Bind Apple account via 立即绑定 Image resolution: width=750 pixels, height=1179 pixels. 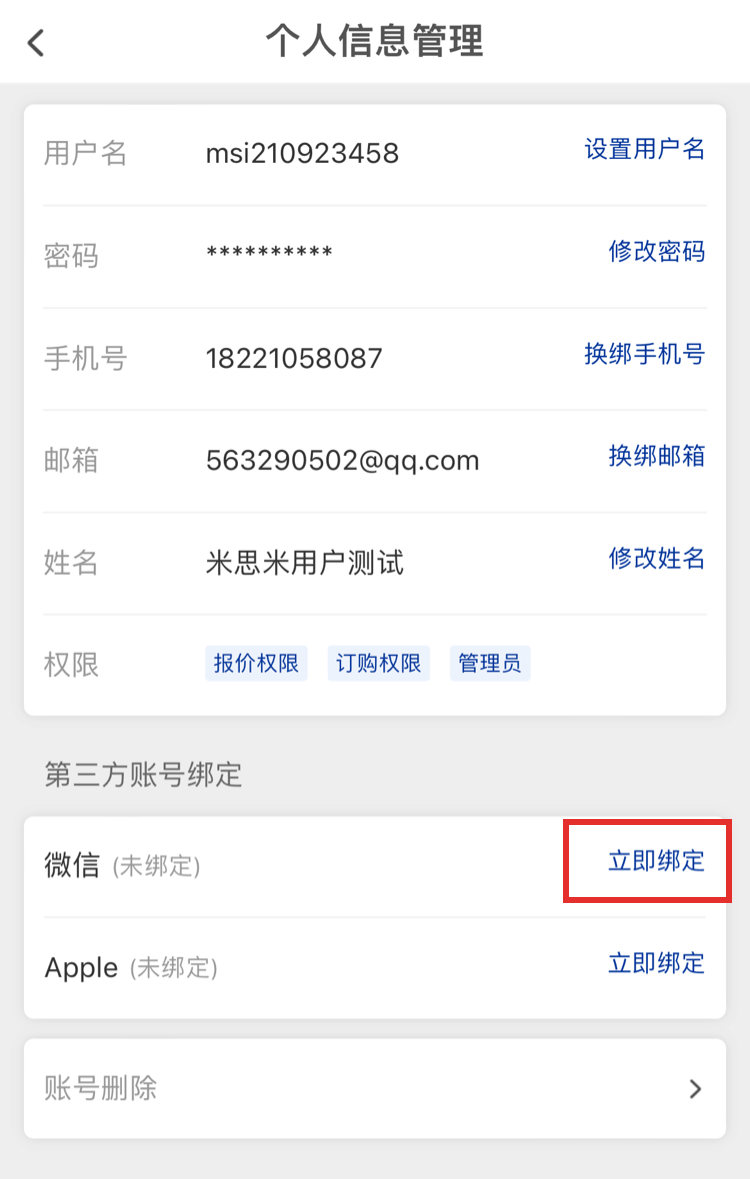(656, 964)
